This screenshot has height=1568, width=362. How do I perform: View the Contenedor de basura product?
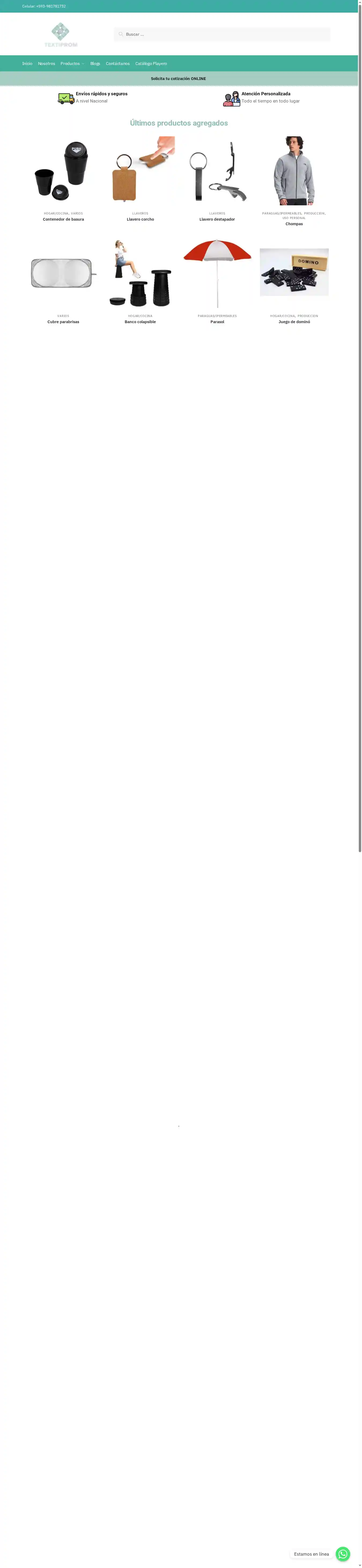(63, 219)
